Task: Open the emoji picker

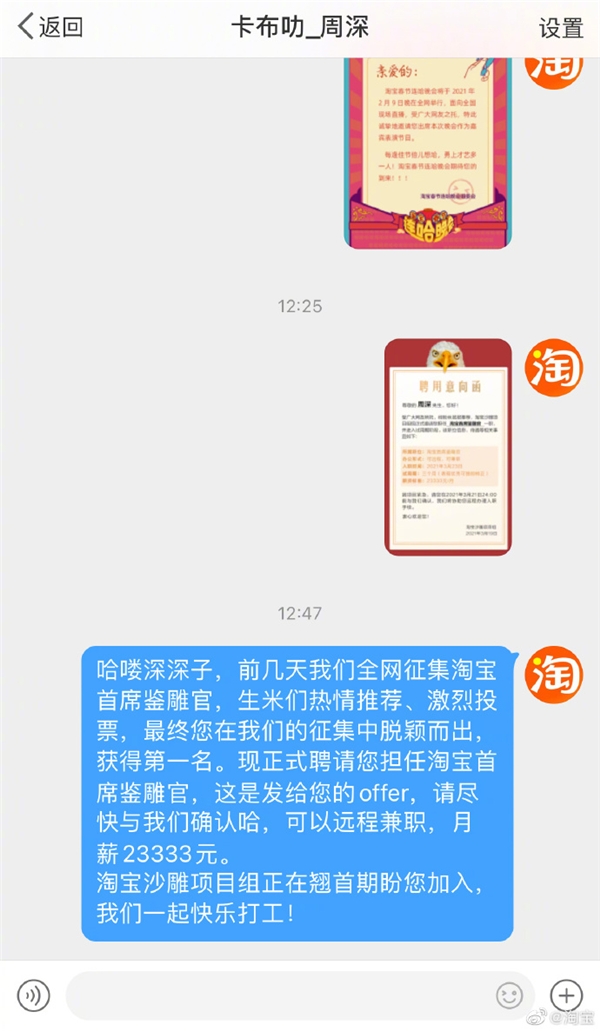Action: pos(509,995)
